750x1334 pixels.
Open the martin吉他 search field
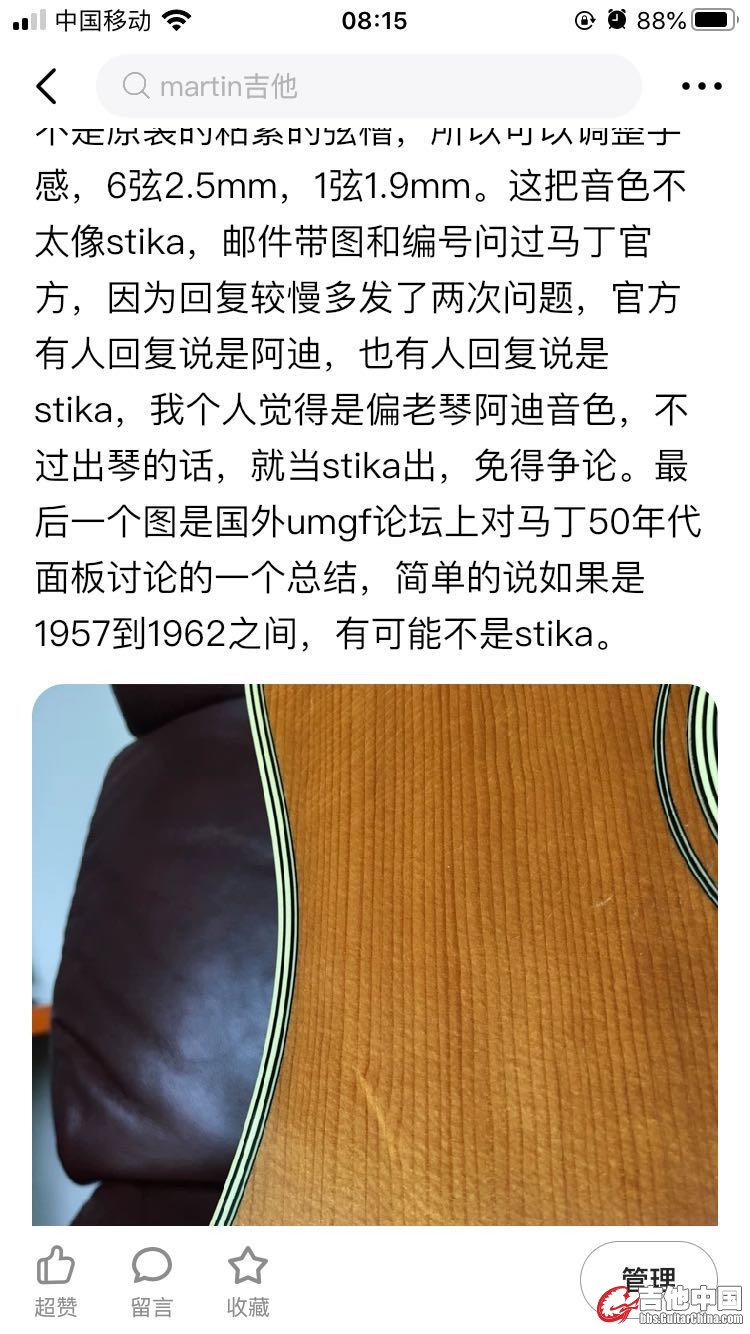[368, 87]
